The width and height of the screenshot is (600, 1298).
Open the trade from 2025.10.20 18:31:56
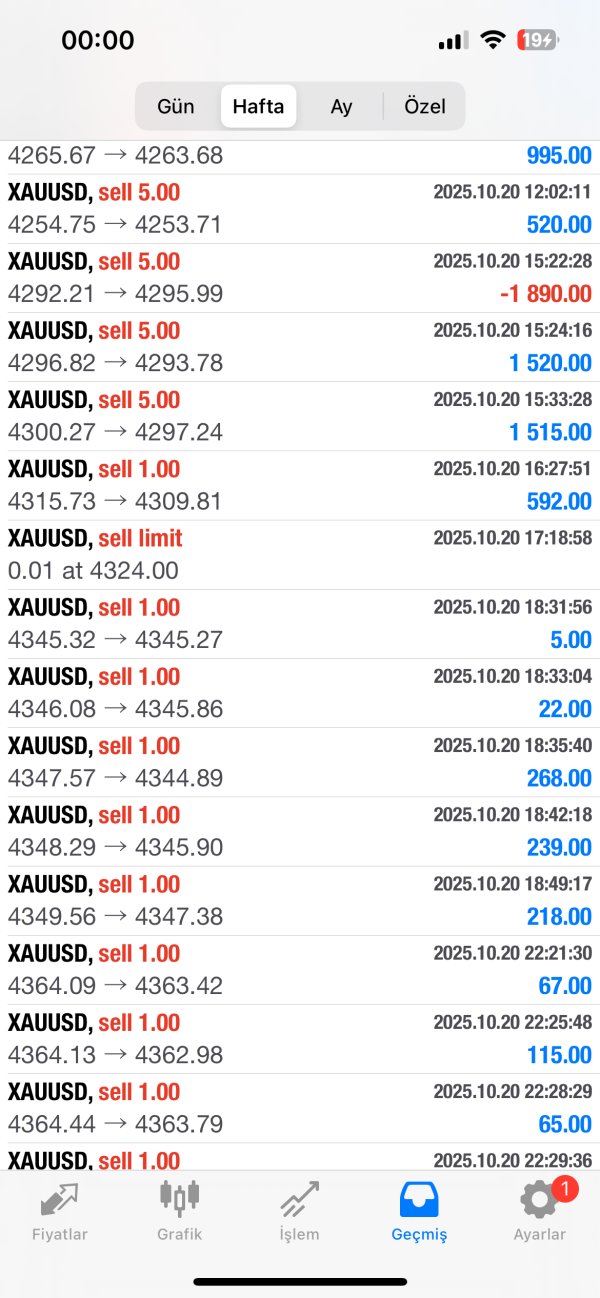[x=300, y=624]
